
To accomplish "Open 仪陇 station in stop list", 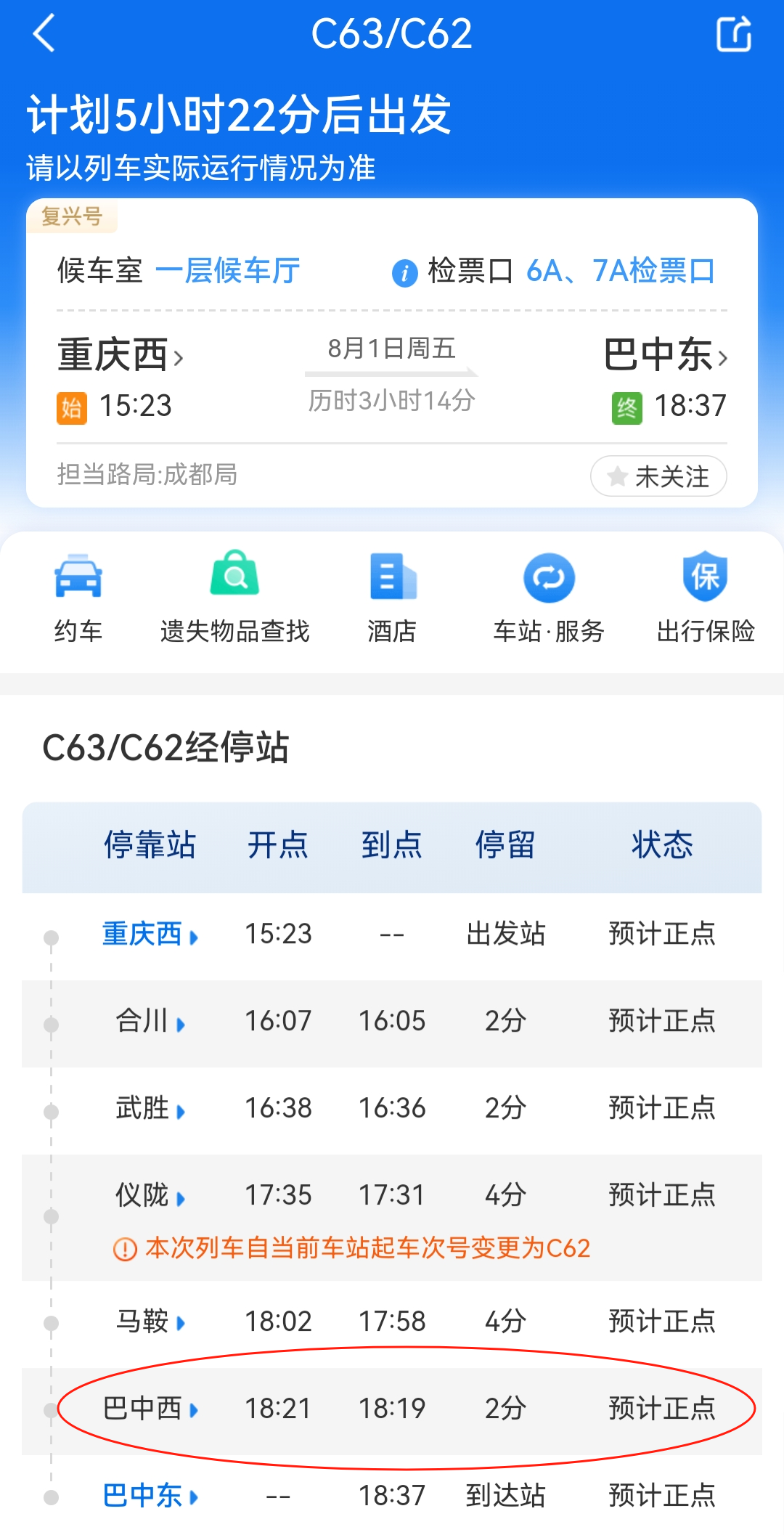I will [150, 1196].
